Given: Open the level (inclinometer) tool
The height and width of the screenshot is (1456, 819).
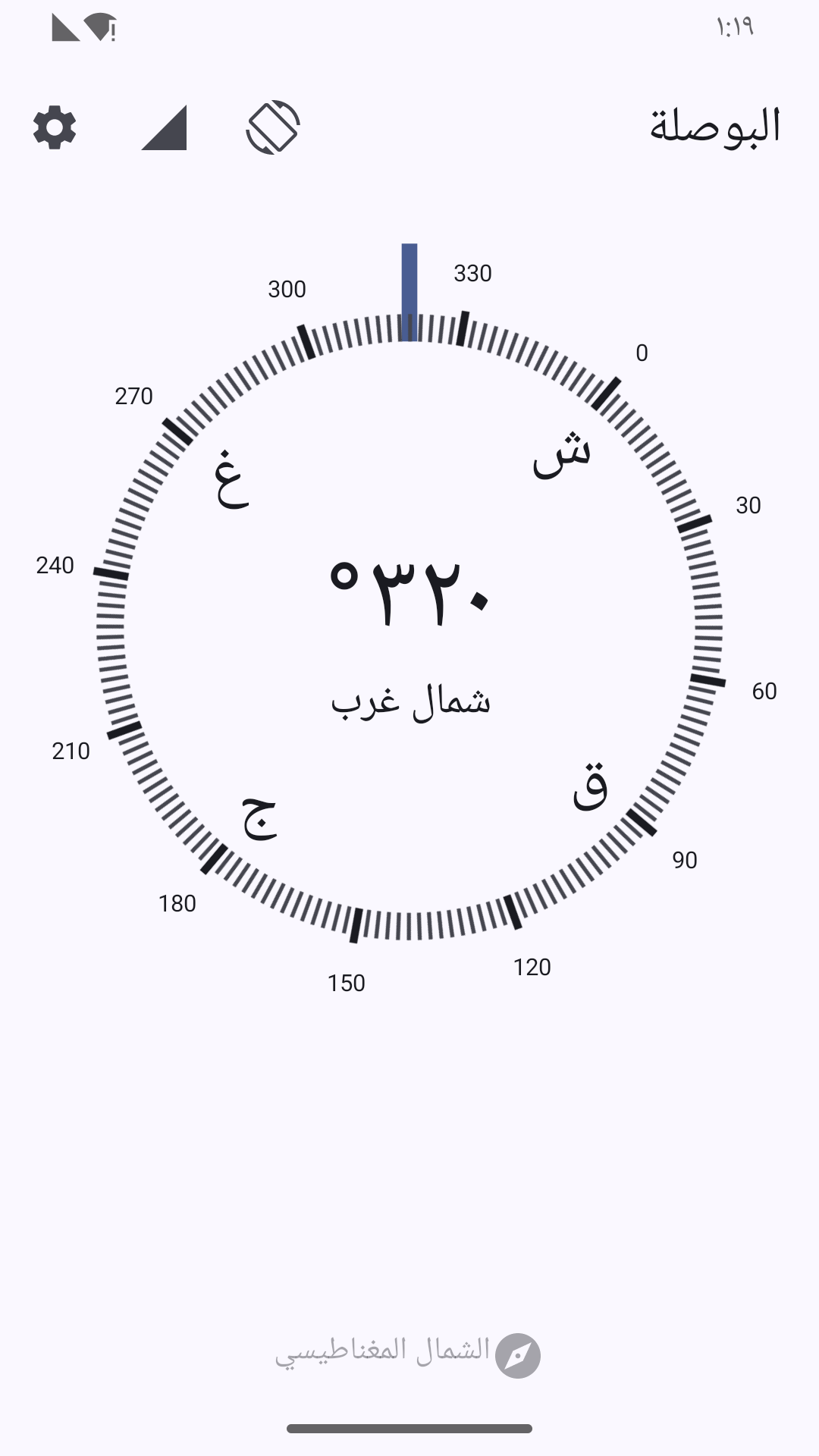Looking at the screenshot, I should click(164, 127).
